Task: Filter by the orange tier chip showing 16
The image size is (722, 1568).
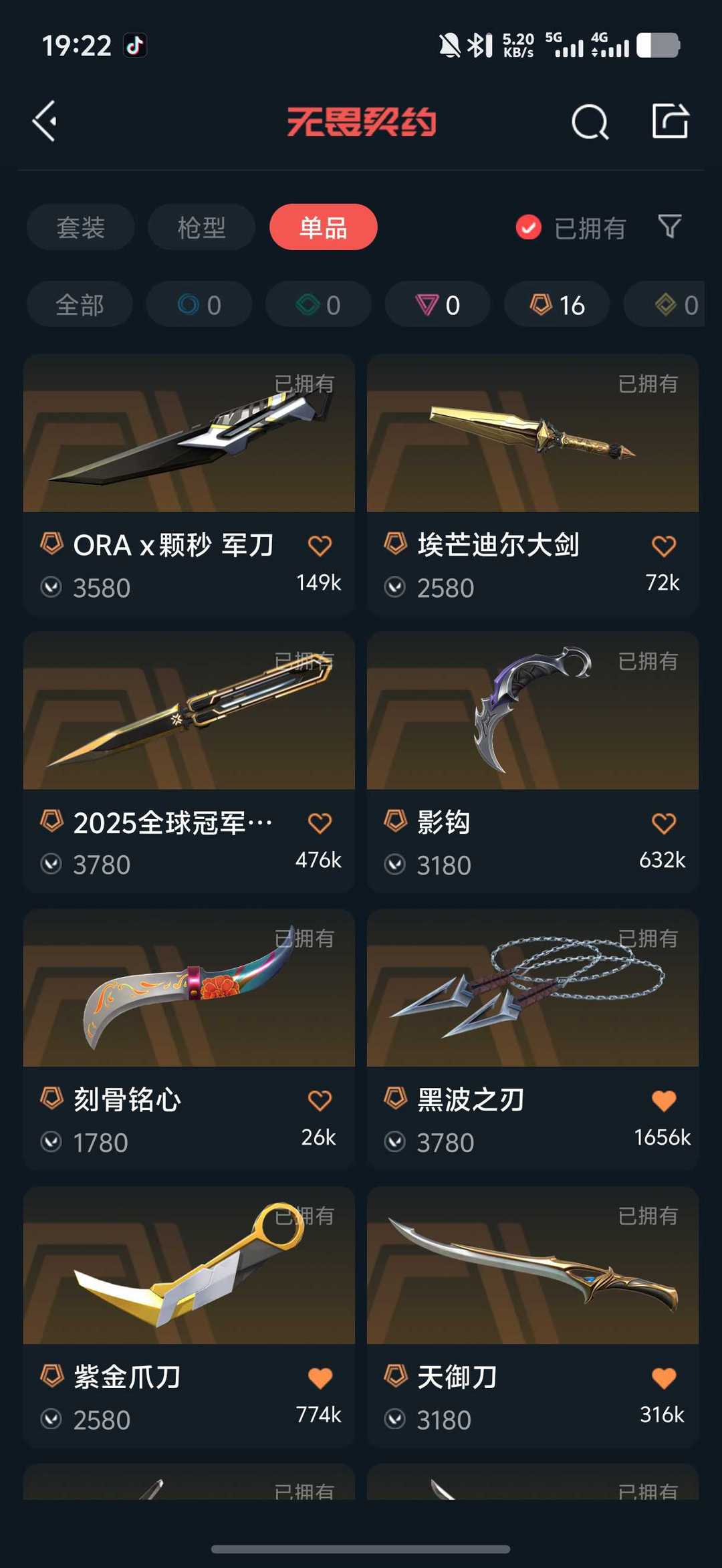Action: click(x=557, y=305)
